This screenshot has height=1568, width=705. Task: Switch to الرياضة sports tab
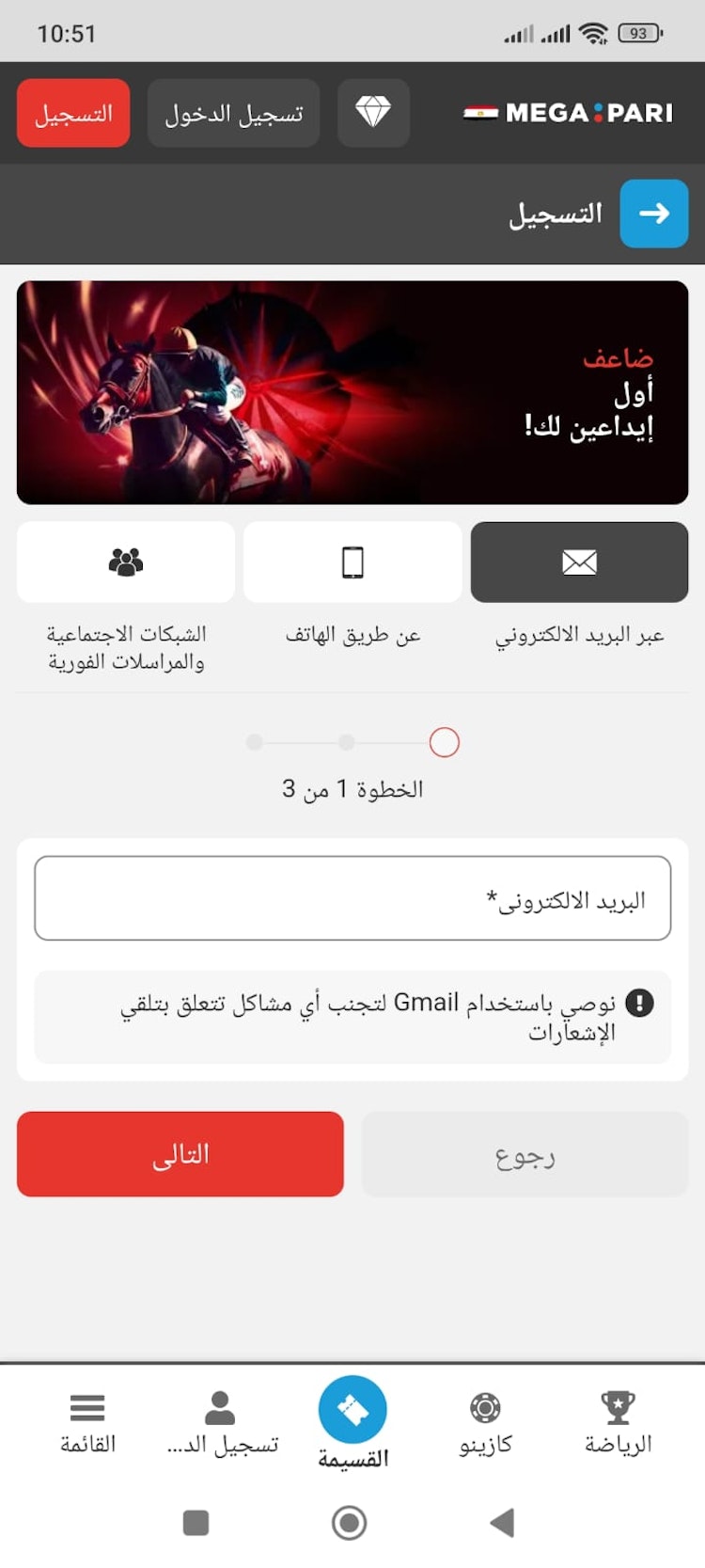618,1422
